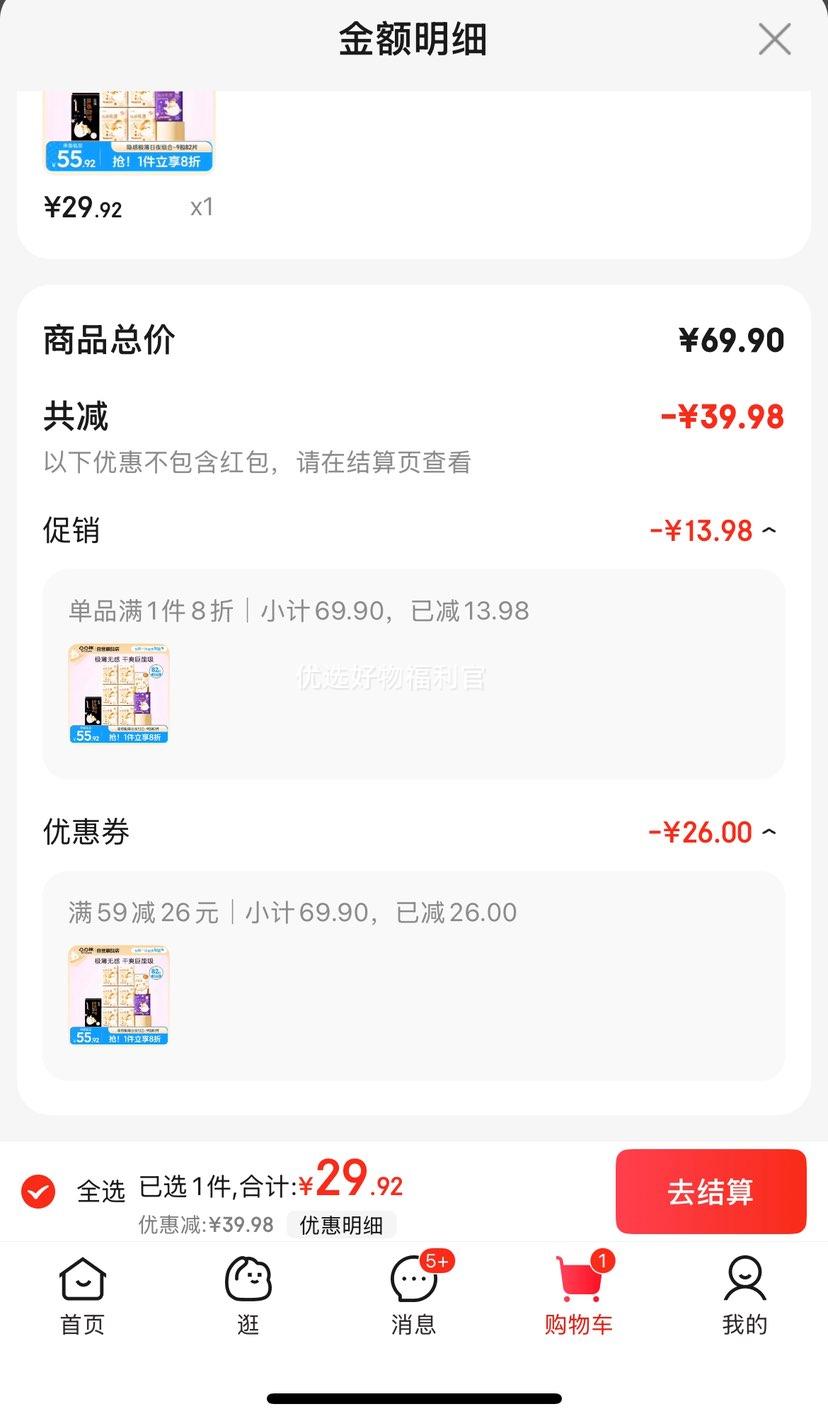
Task: Click the 金额明细 title text
Action: click(x=413, y=40)
